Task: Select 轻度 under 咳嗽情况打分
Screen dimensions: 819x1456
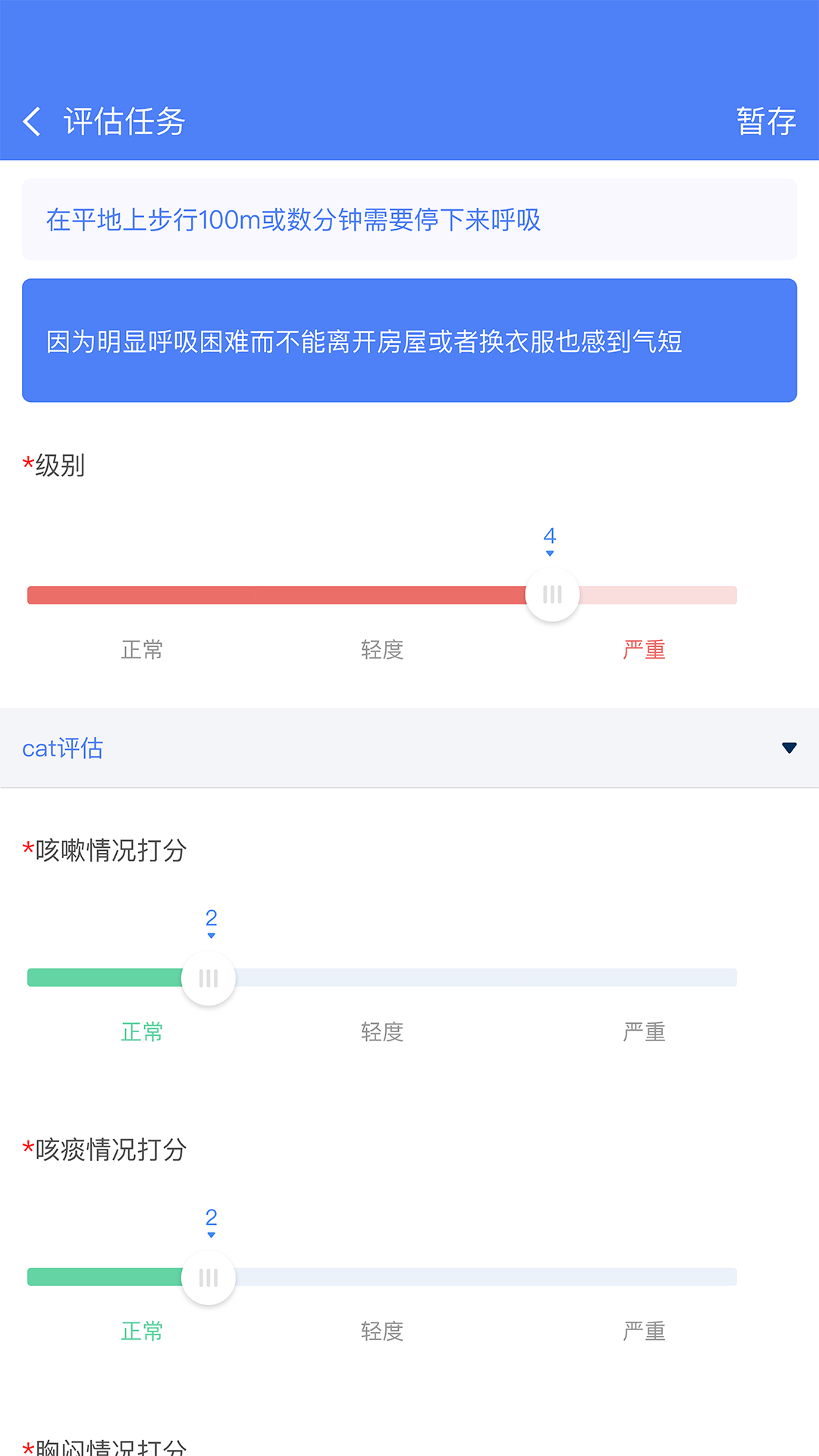Action: [x=382, y=1031]
